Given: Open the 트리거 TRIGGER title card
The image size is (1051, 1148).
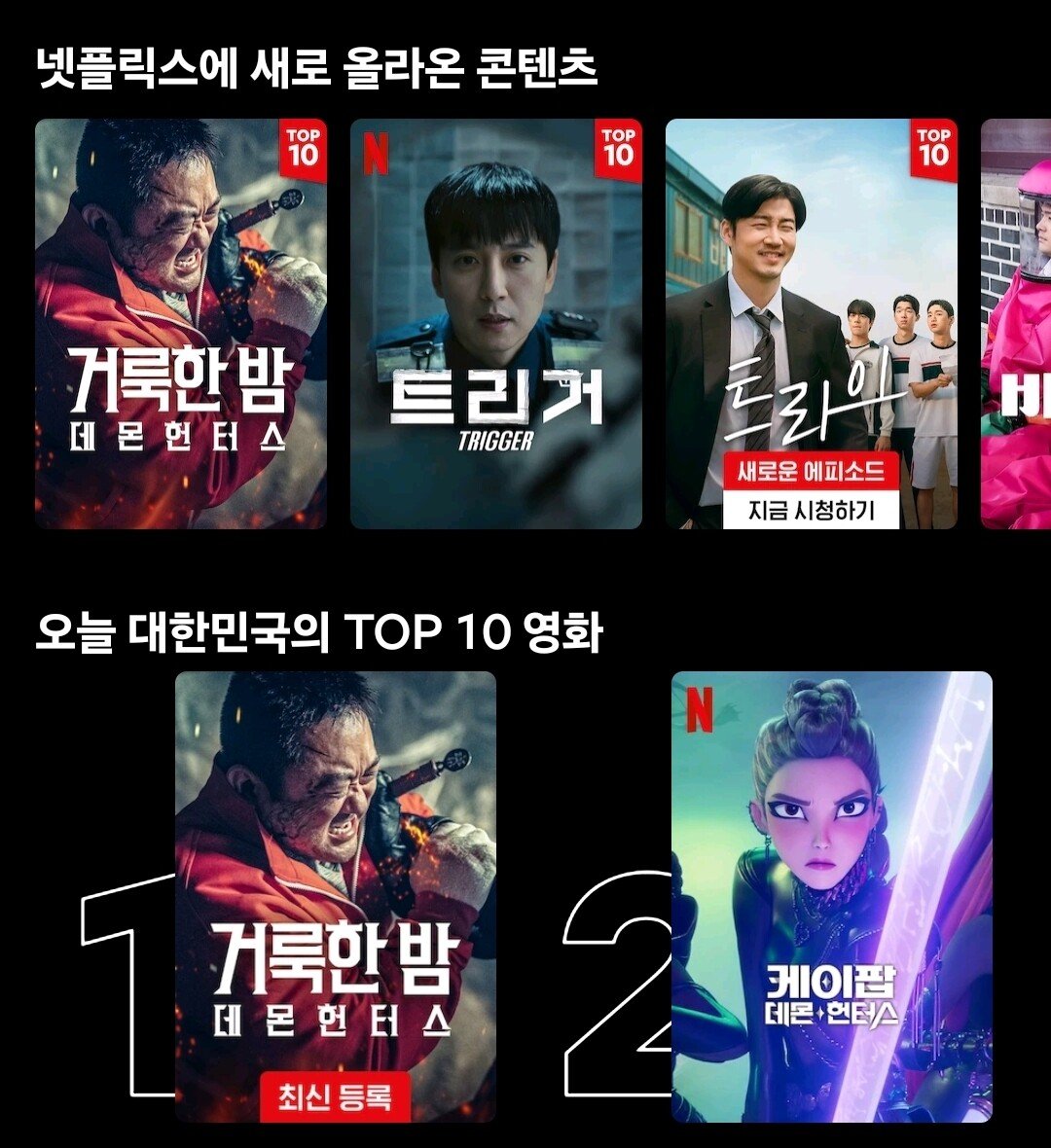Looking at the screenshot, I should click(x=495, y=324).
